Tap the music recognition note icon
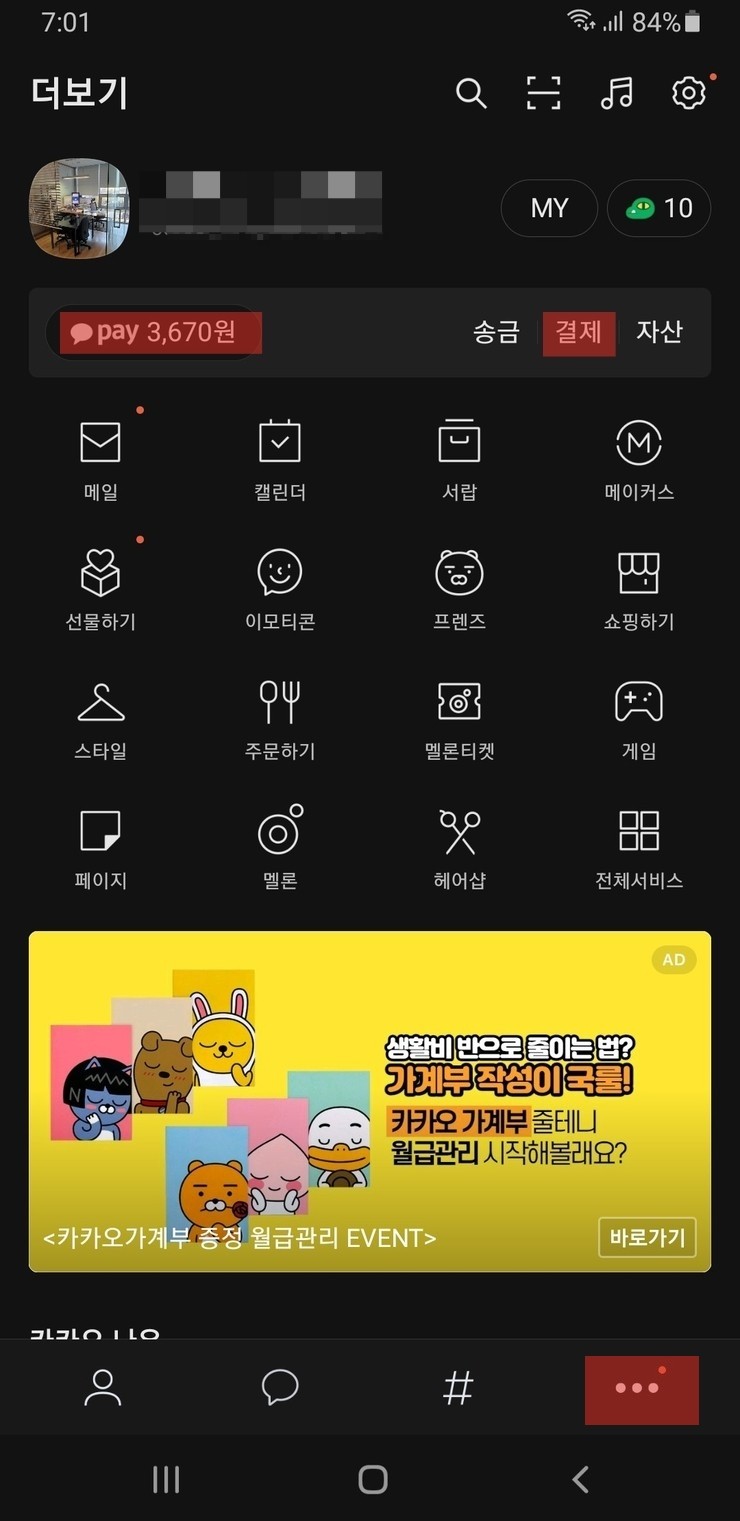 point(616,93)
